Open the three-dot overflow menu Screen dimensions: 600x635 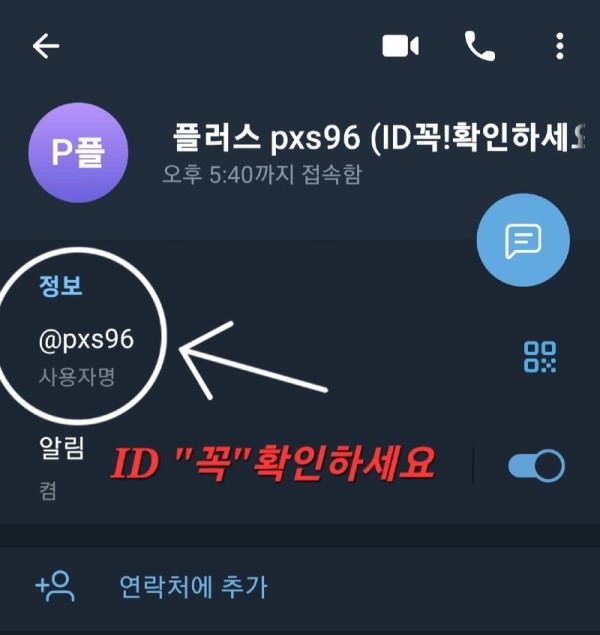pyautogui.click(x=559, y=46)
